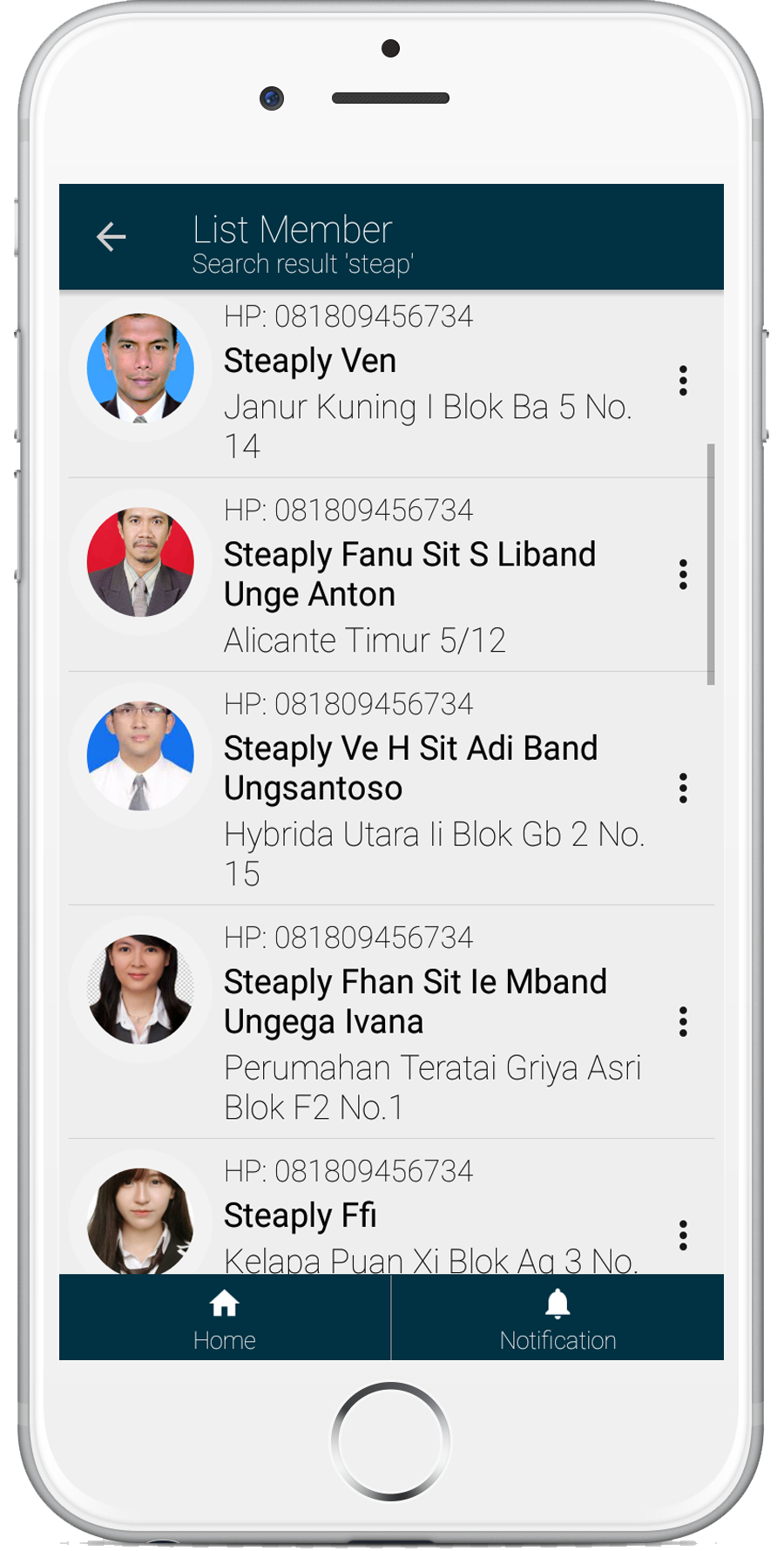
Task: Open options for Steaply Ve H Sit Adi
Action: (x=683, y=788)
